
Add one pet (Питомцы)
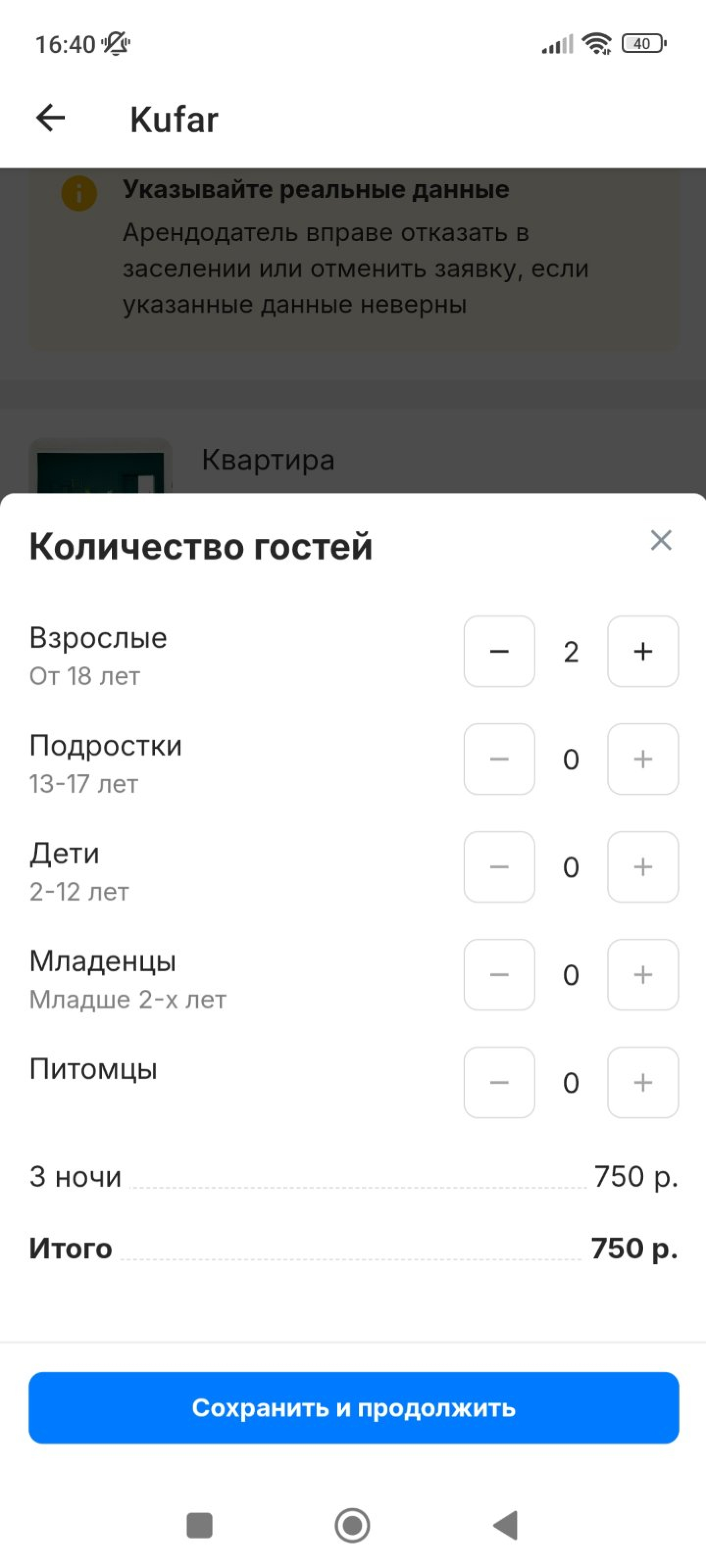click(643, 1082)
